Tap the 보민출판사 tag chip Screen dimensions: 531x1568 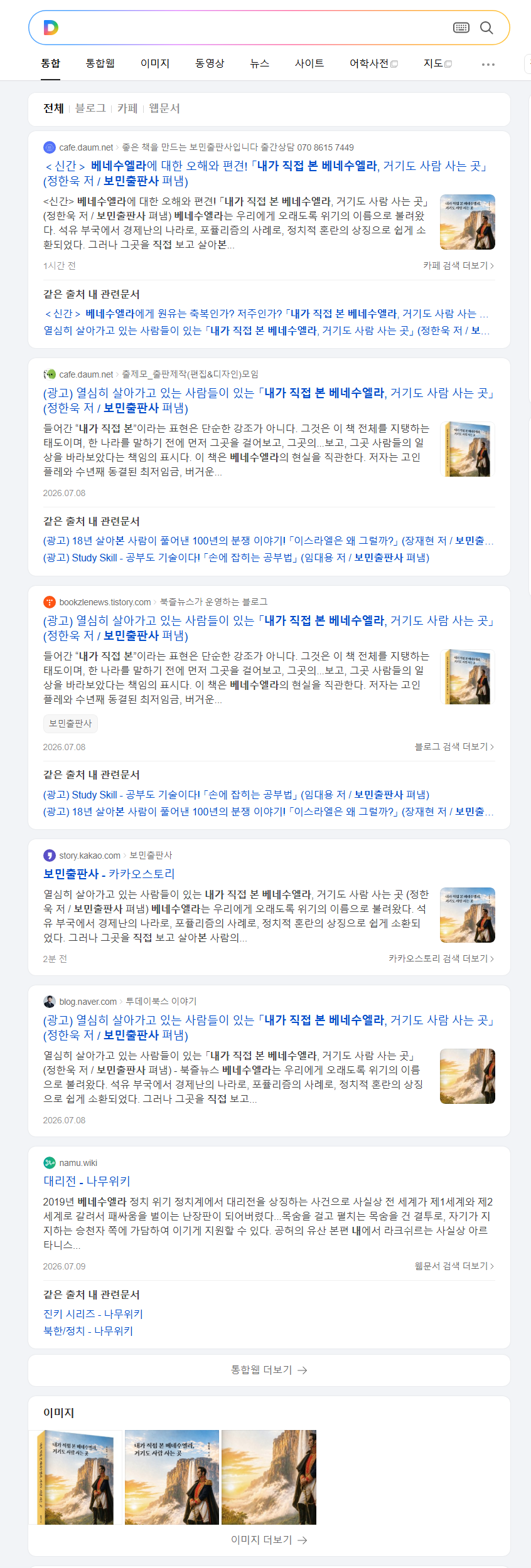click(70, 723)
